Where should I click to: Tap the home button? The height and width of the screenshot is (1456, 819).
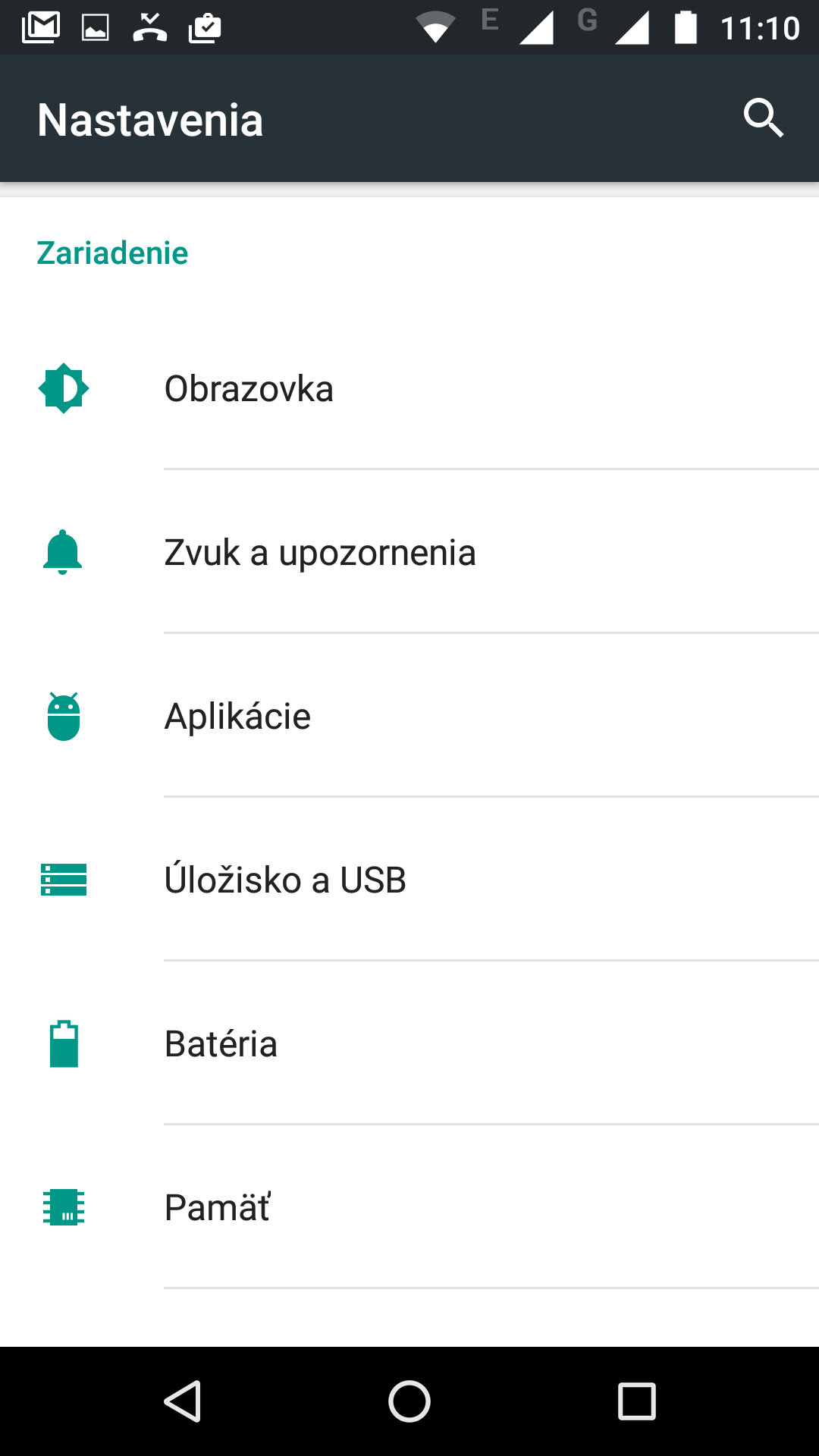tap(409, 1401)
